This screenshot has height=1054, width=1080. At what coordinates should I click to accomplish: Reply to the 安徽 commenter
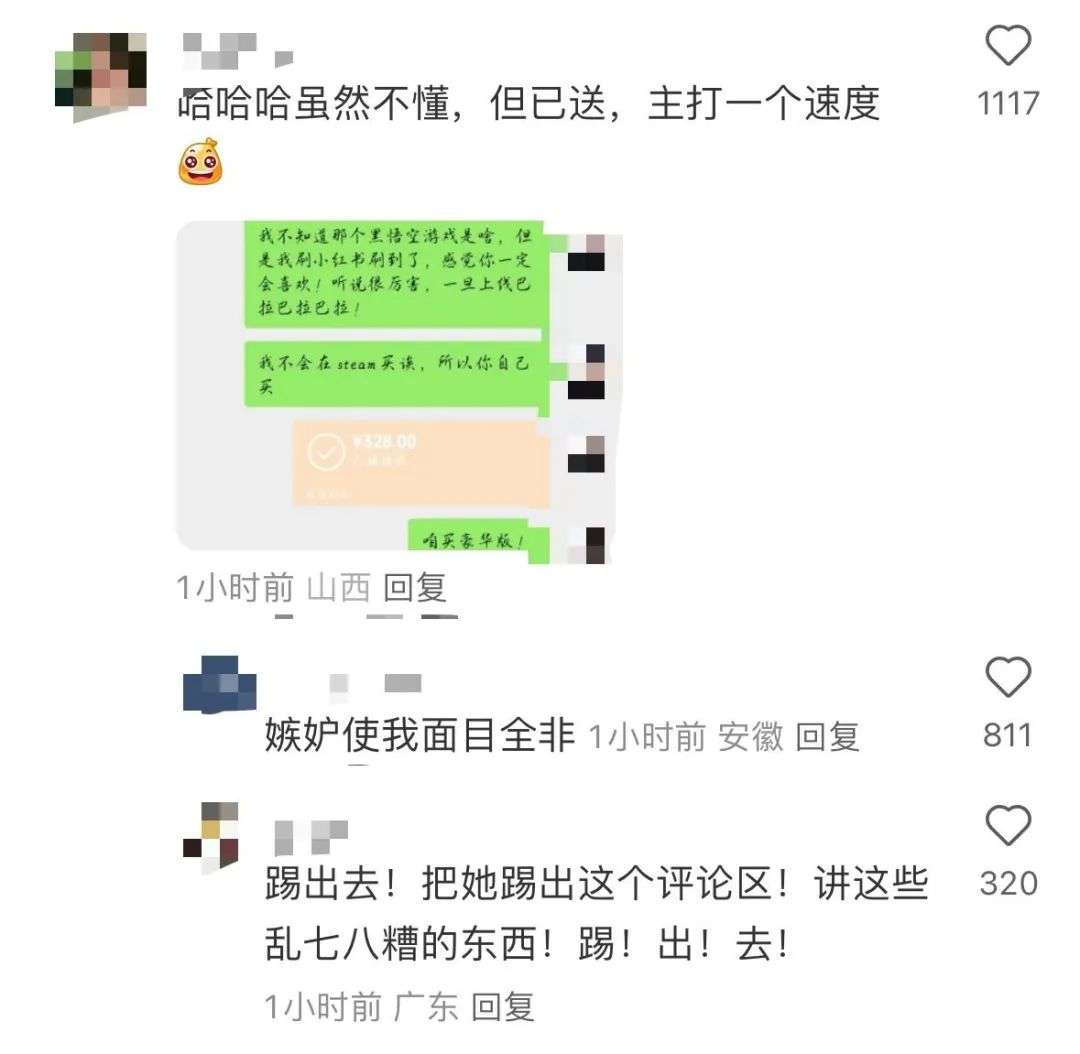pos(827,738)
